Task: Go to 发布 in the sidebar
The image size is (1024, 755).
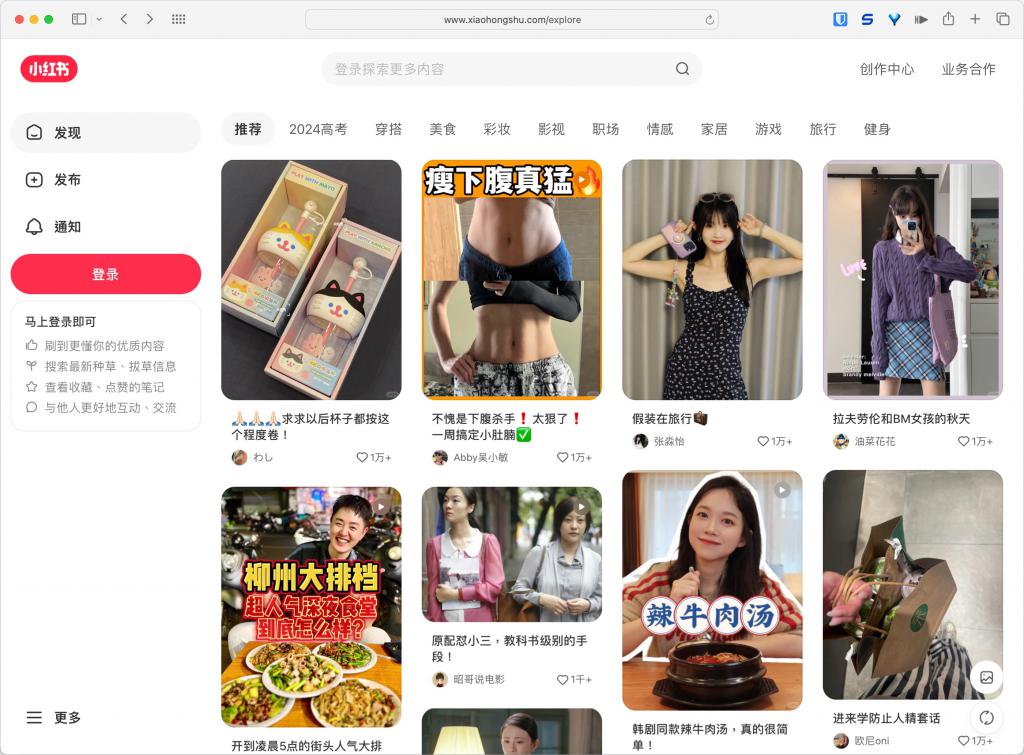Action: 67,180
